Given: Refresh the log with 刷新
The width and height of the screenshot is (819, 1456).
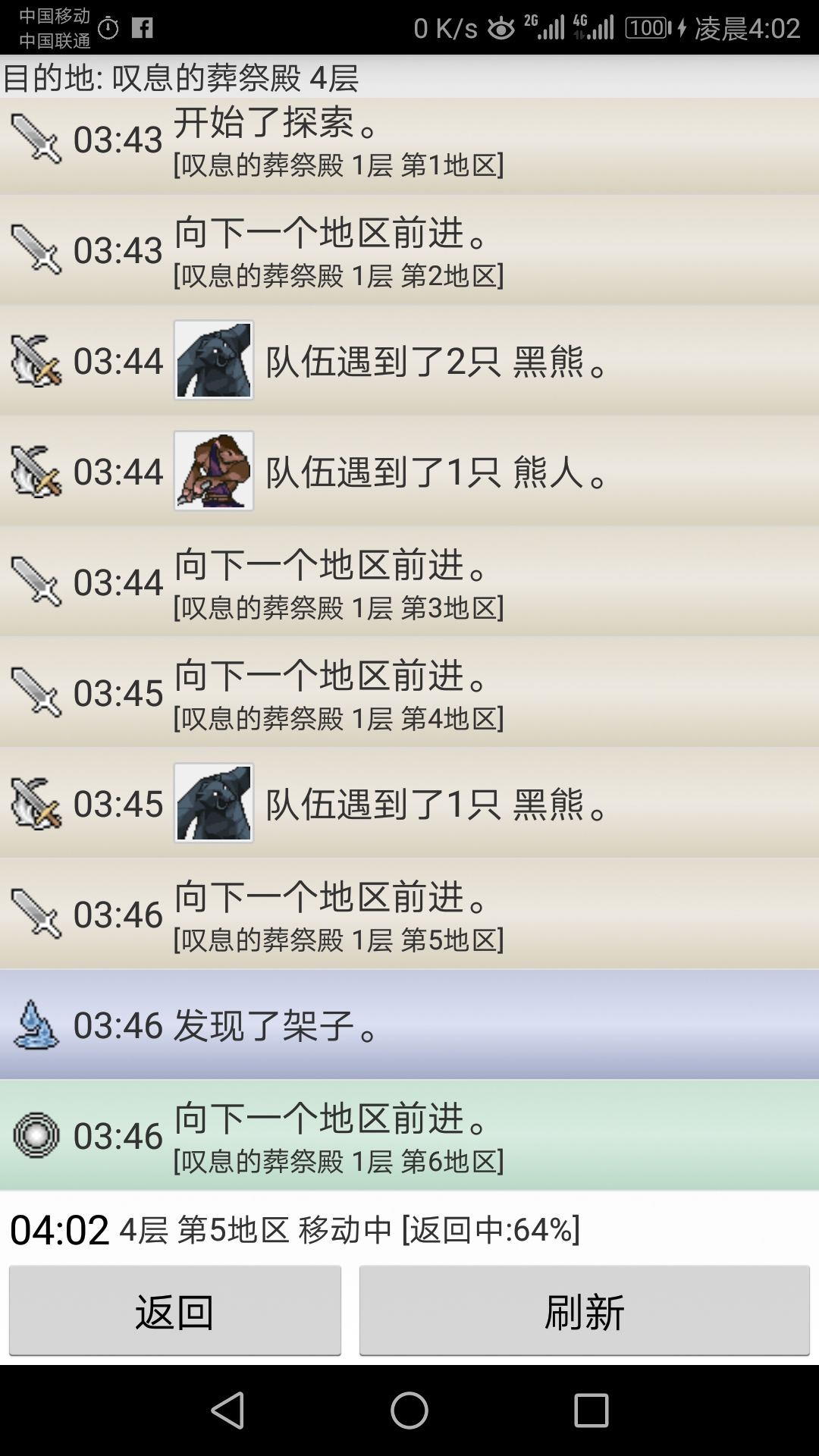Looking at the screenshot, I should [x=585, y=1310].
